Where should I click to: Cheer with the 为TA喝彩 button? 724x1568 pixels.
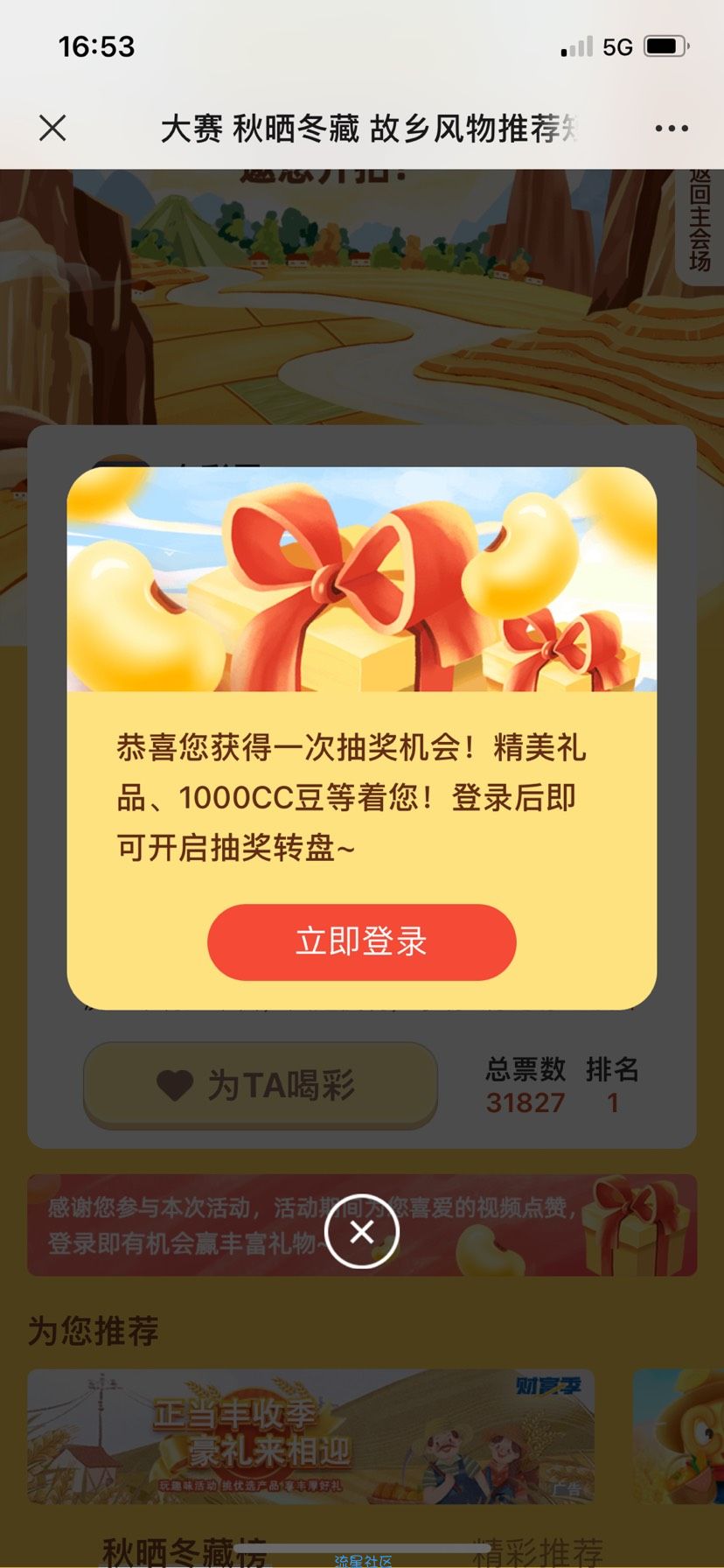(260, 1085)
